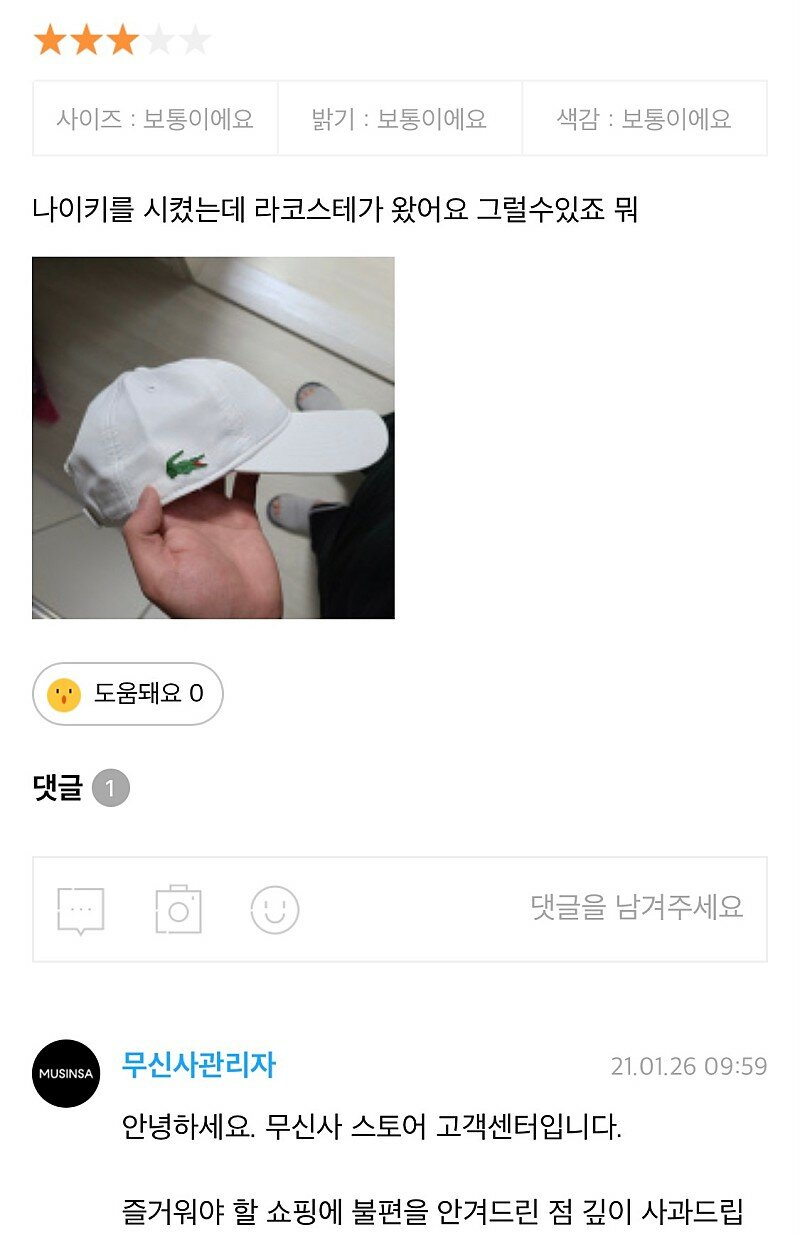The height and width of the screenshot is (1235, 800).
Task: Mark review helpful with 도움돼요 button
Action: pyautogui.click(x=128, y=693)
